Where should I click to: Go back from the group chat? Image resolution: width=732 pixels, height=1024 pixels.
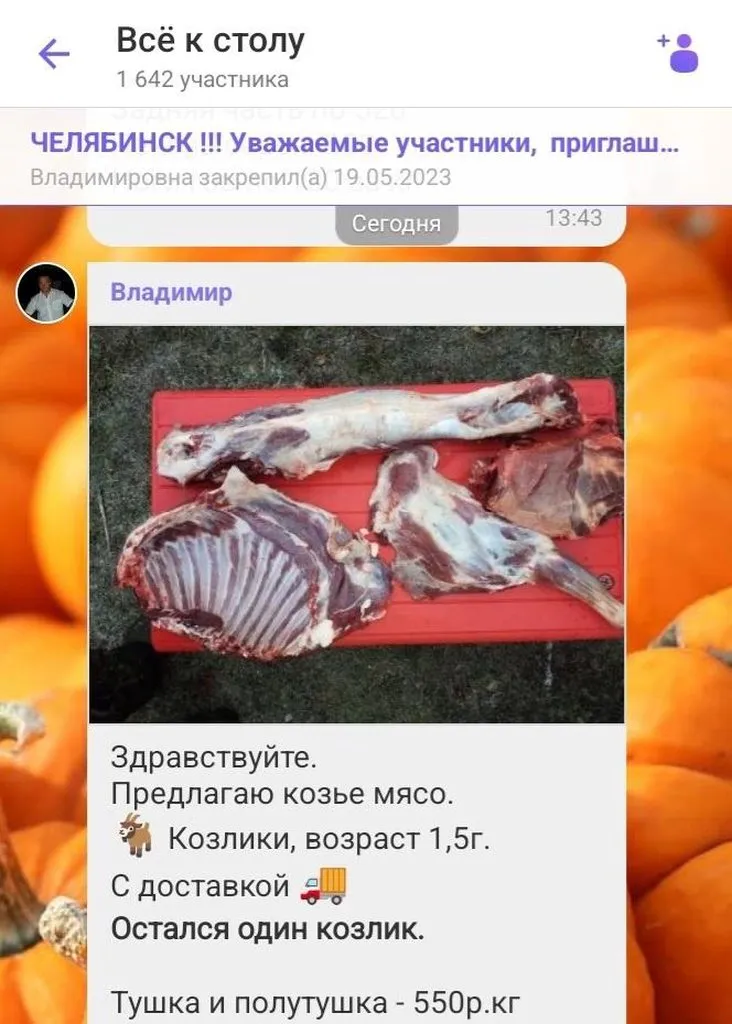click(54, 54)
